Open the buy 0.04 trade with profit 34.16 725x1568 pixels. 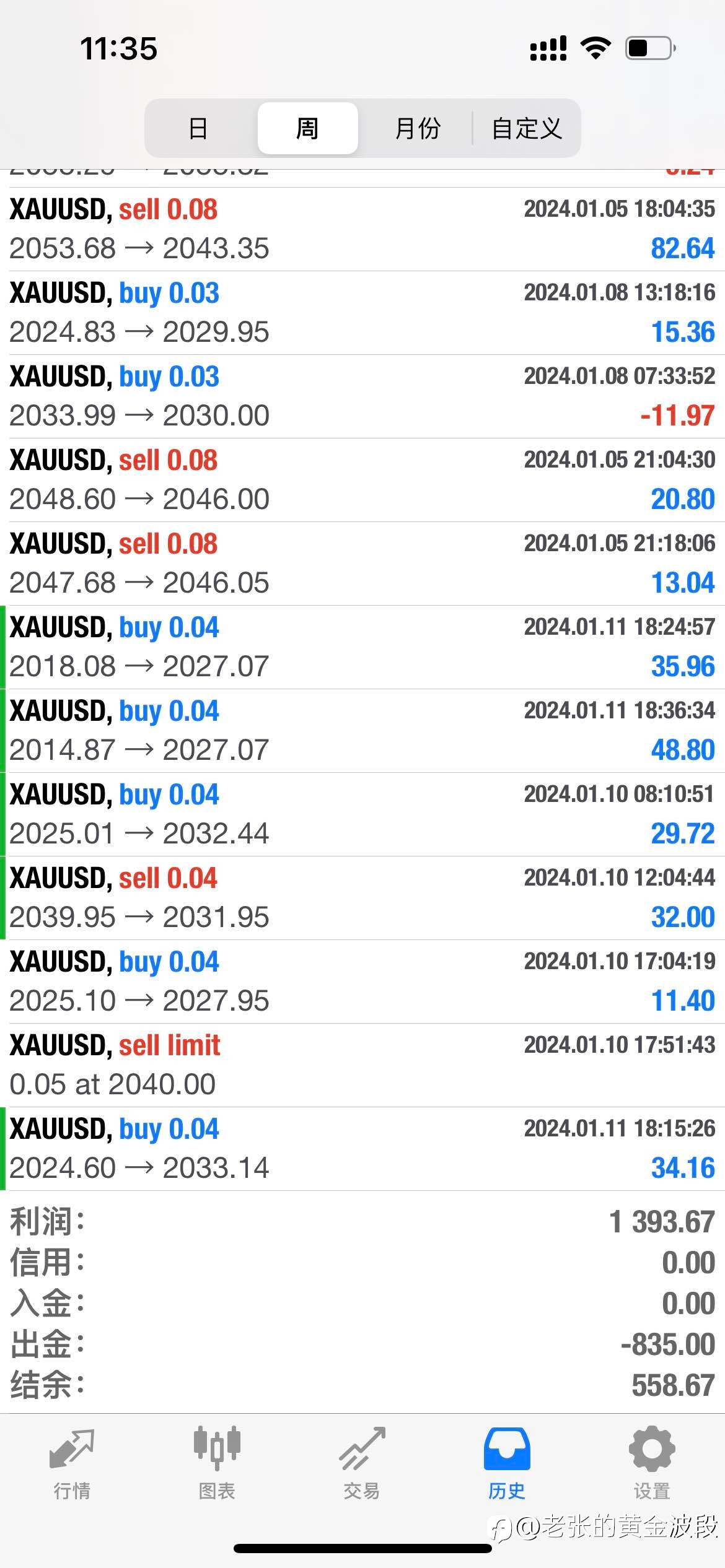[362, 1149]
